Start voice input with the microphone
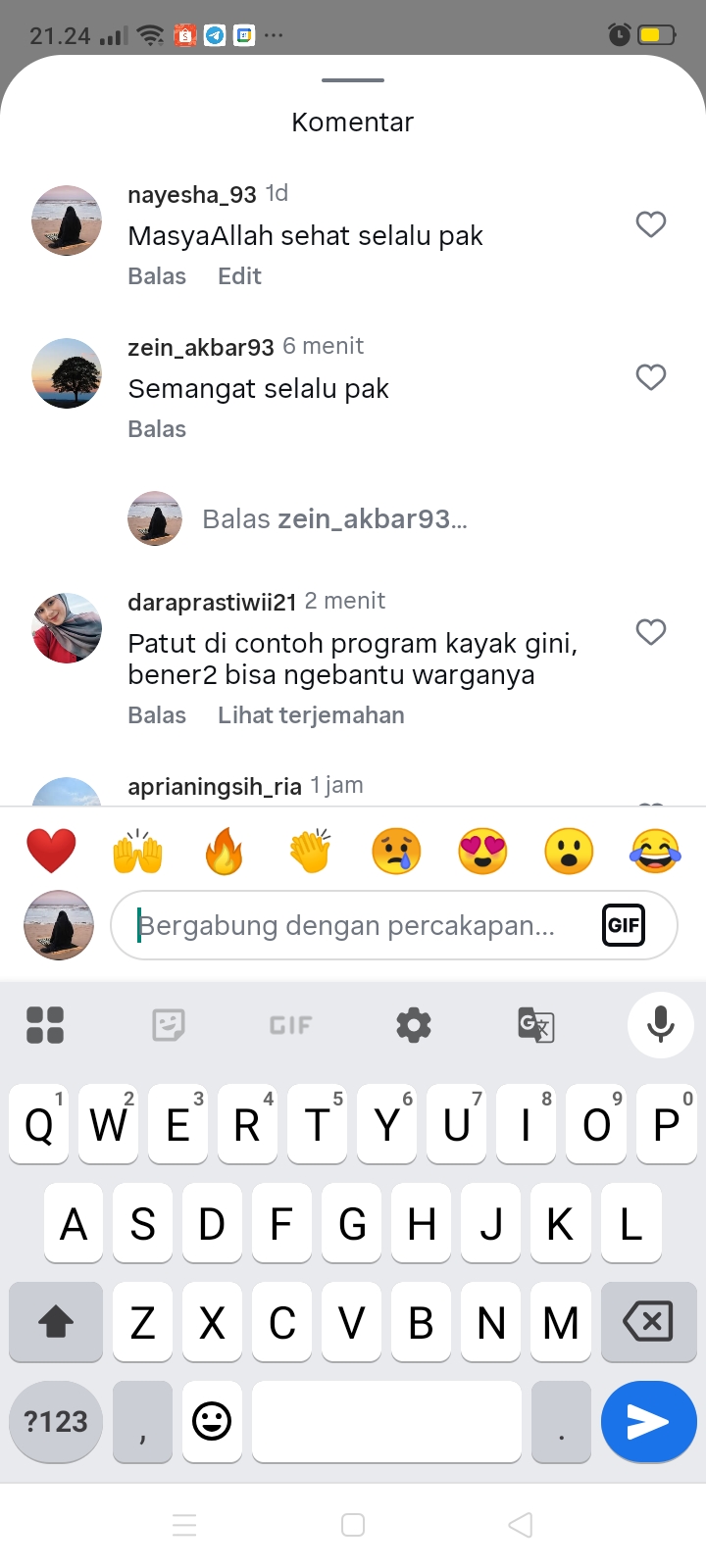Screen dimensions: 706x1568 coord(661,1025)
